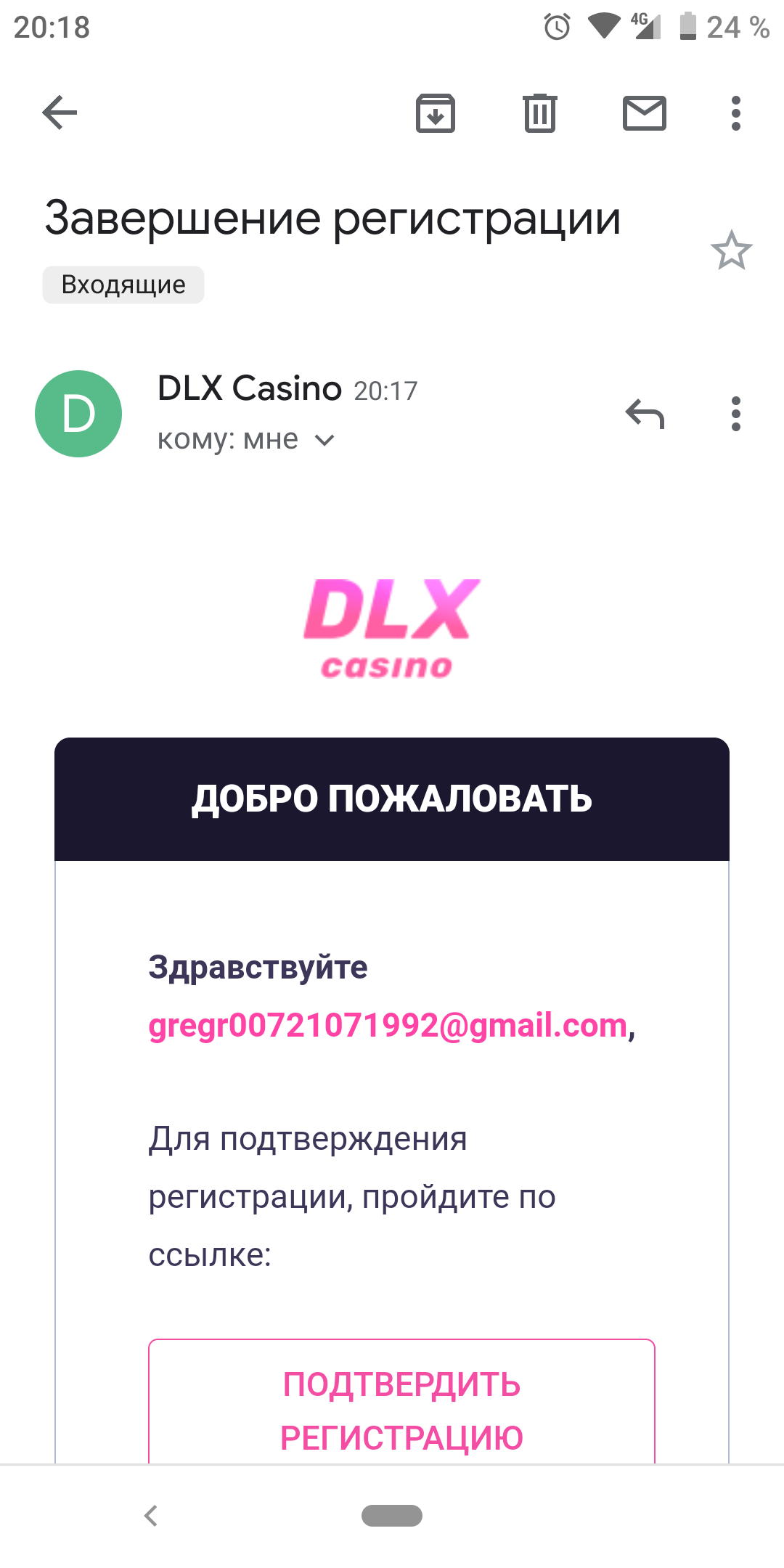
Task: Tap Подтвердить регистрацию button
Action: tap(401, 1408)
